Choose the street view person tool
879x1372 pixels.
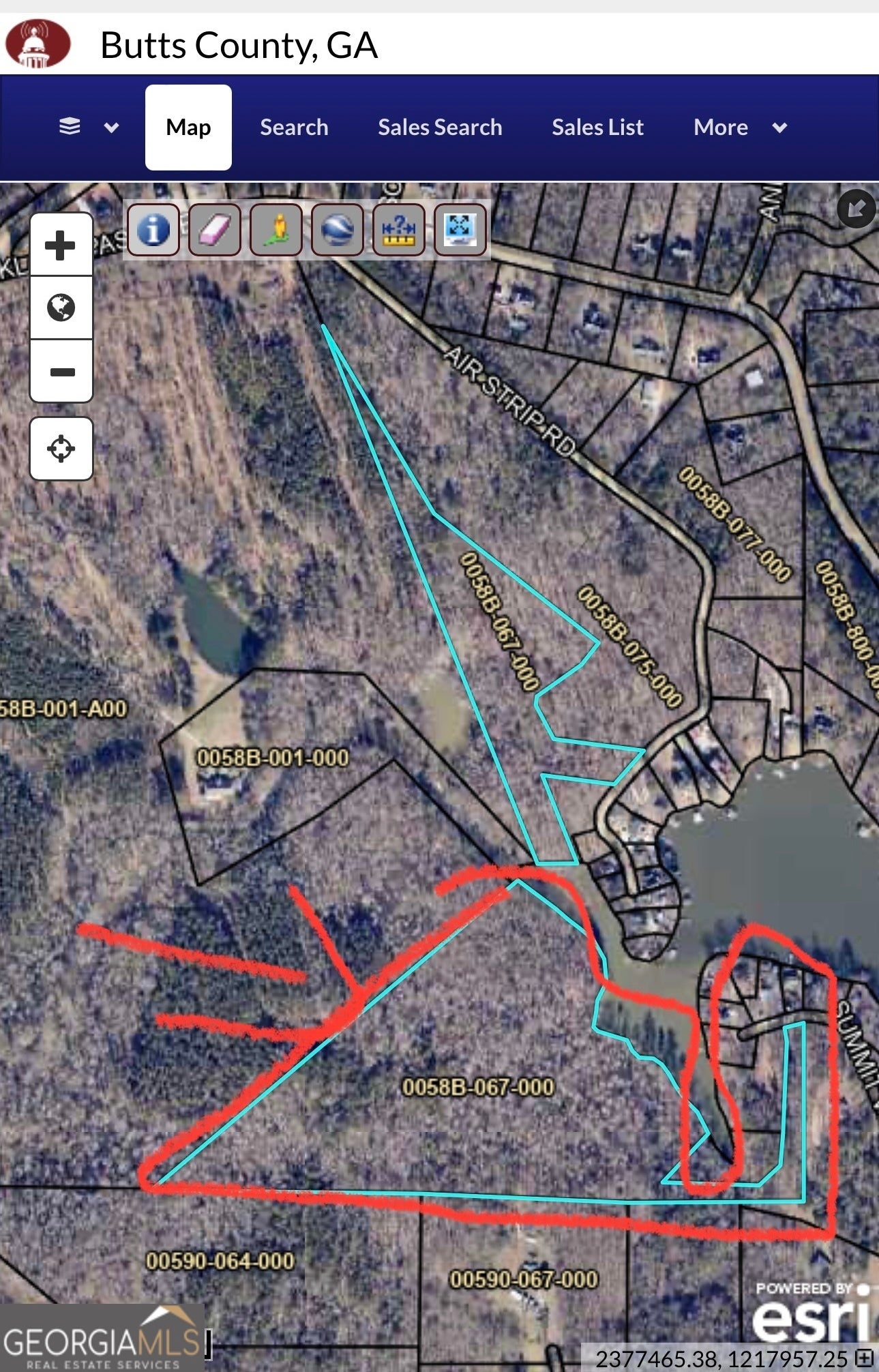[x=275, y=230]
